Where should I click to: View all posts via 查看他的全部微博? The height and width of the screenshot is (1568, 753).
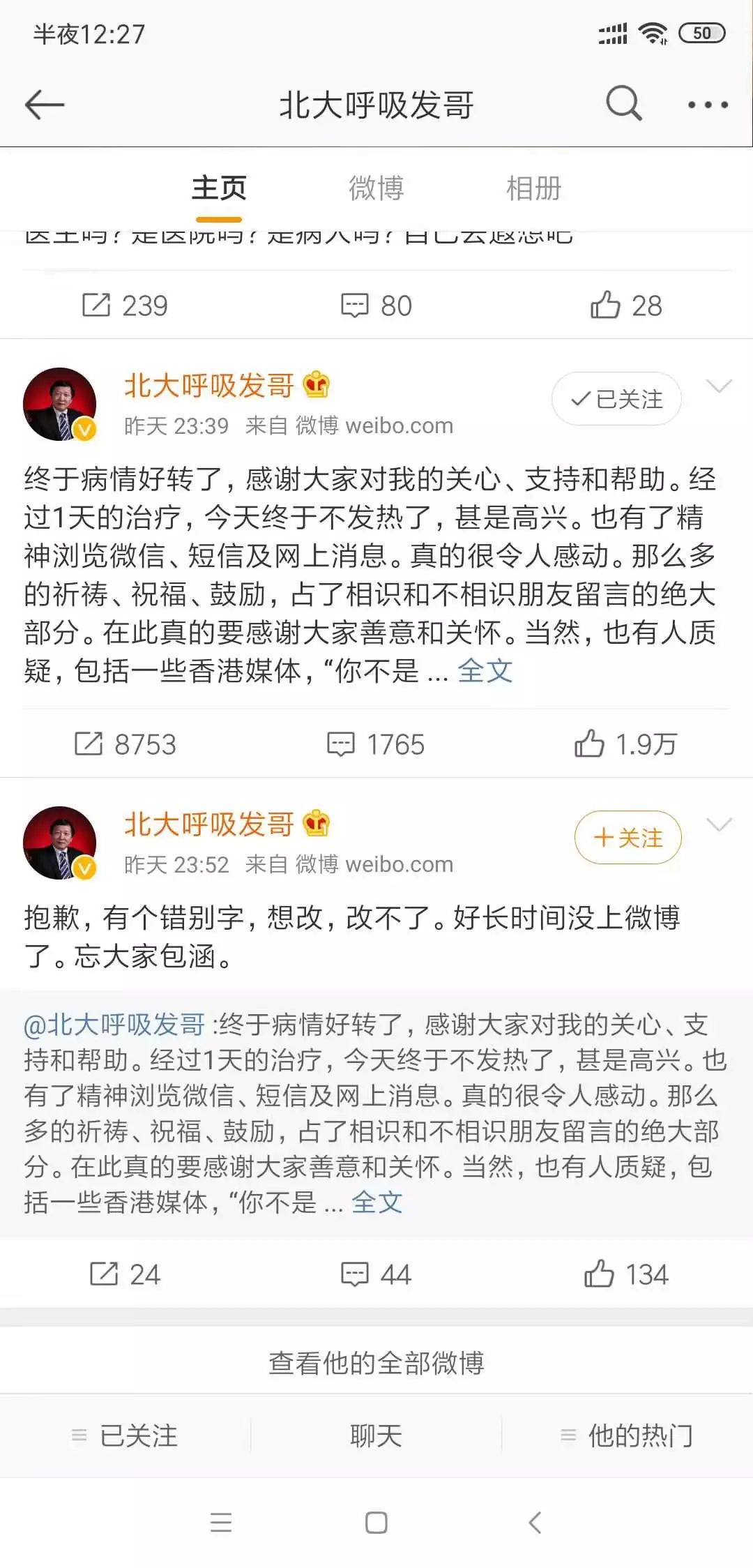(376, 1362)
